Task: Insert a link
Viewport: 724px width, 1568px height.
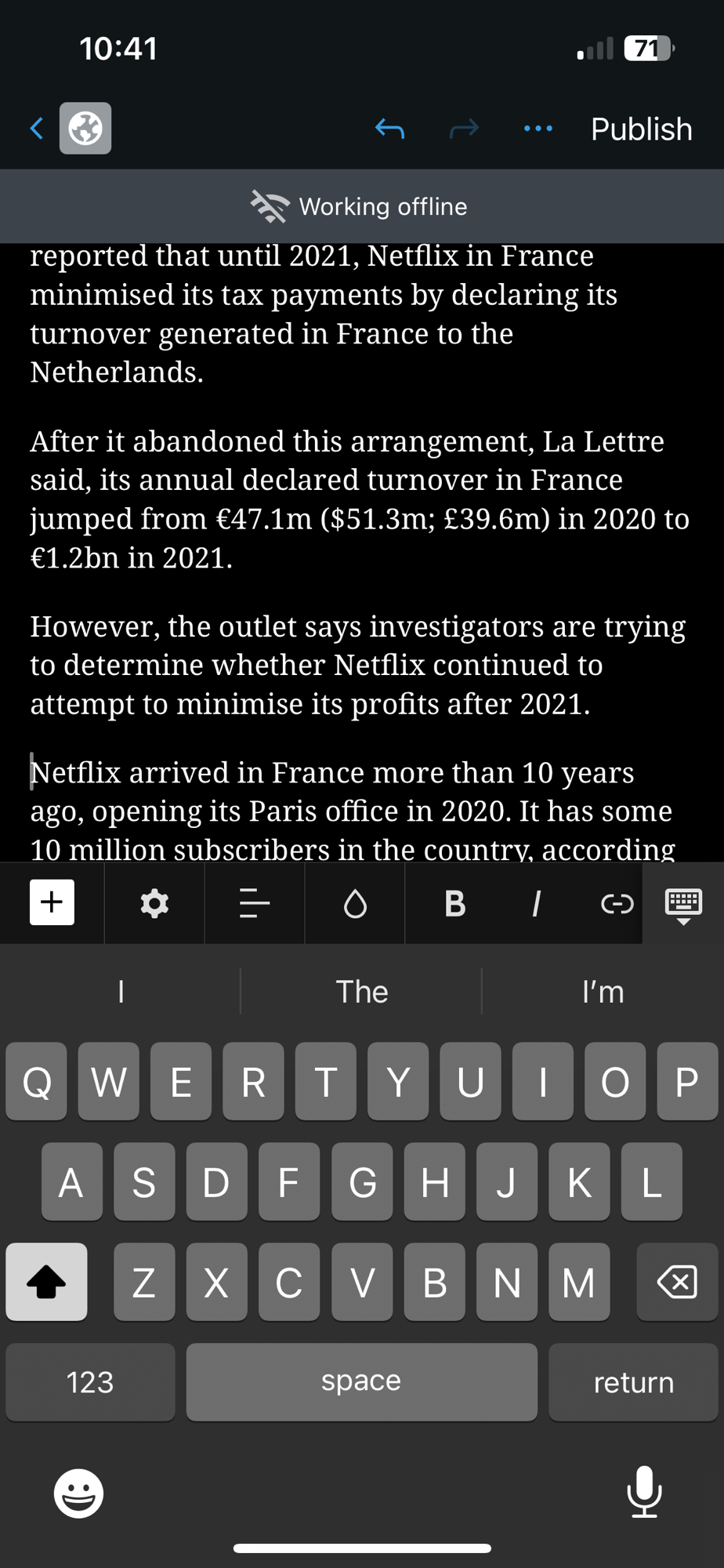Action: coord(617,904)
